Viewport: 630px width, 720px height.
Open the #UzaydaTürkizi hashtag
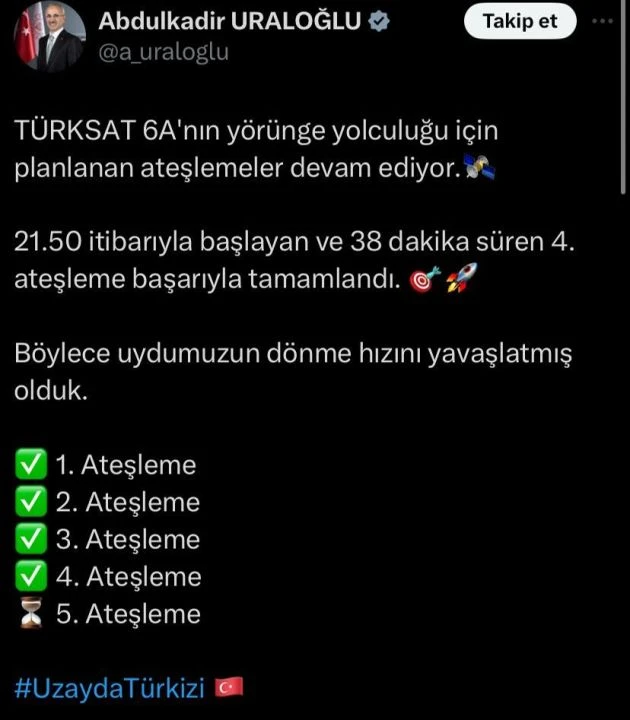tap(109, 688)
